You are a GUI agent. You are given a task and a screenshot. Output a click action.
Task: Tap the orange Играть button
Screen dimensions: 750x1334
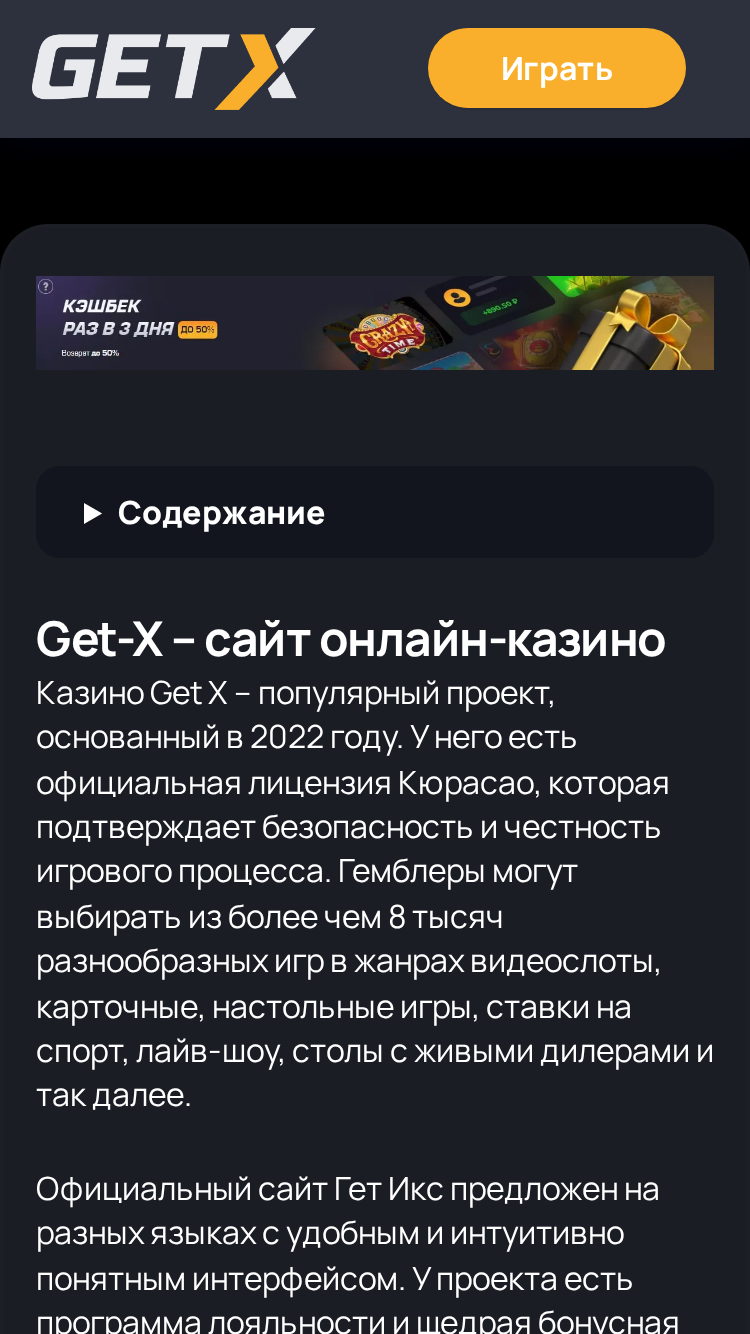[x=557, y=68]
